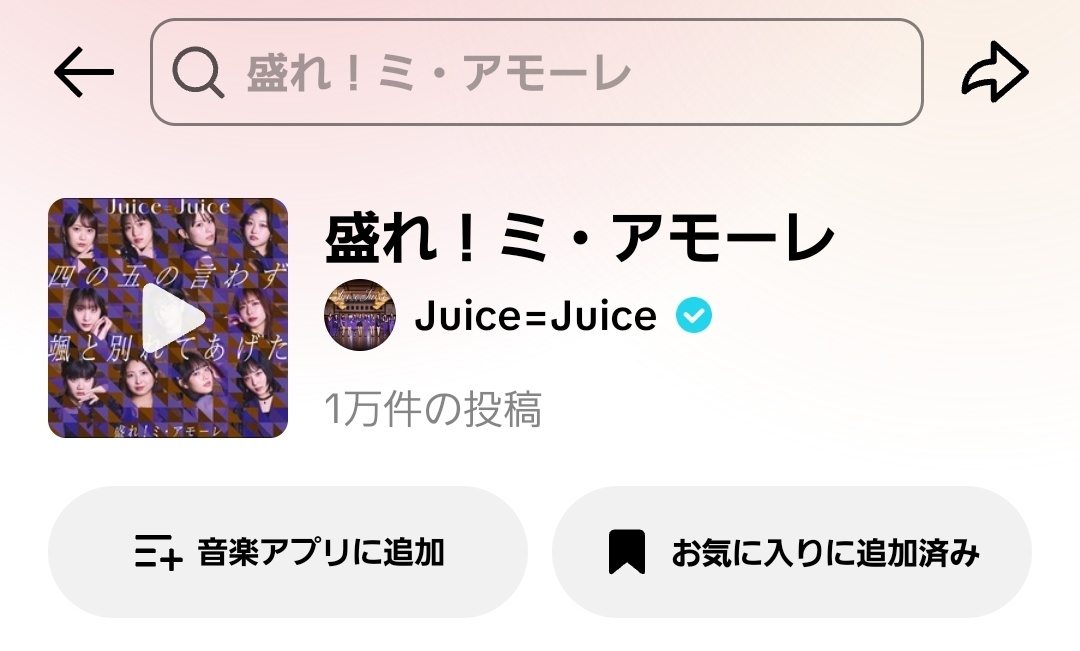1080x651 pixels.
Task: Open the Juice=Juice artist profile
Action: pos(535,316)
